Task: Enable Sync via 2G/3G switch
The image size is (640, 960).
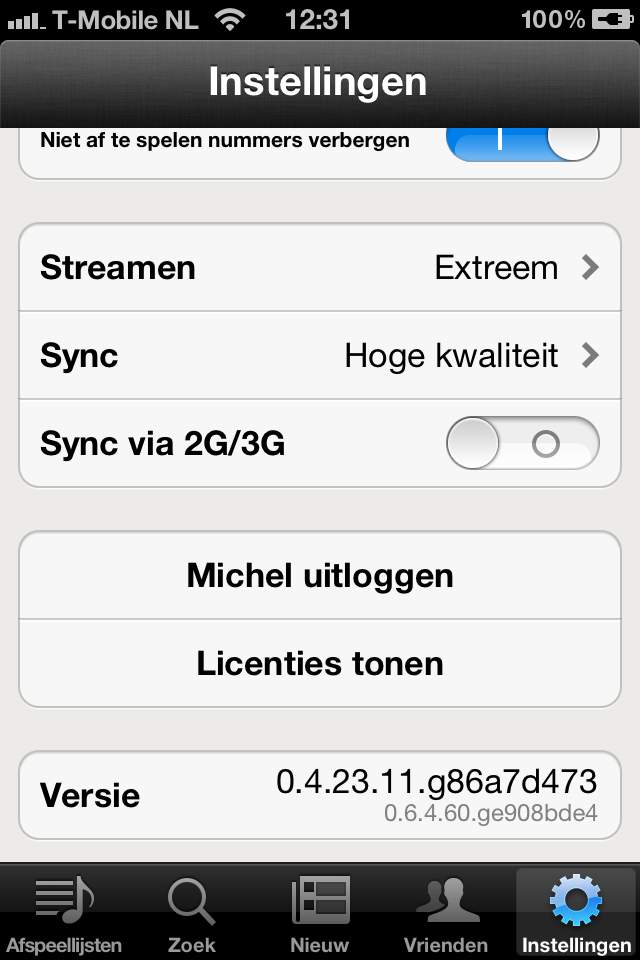Action: tap(522, 443)
